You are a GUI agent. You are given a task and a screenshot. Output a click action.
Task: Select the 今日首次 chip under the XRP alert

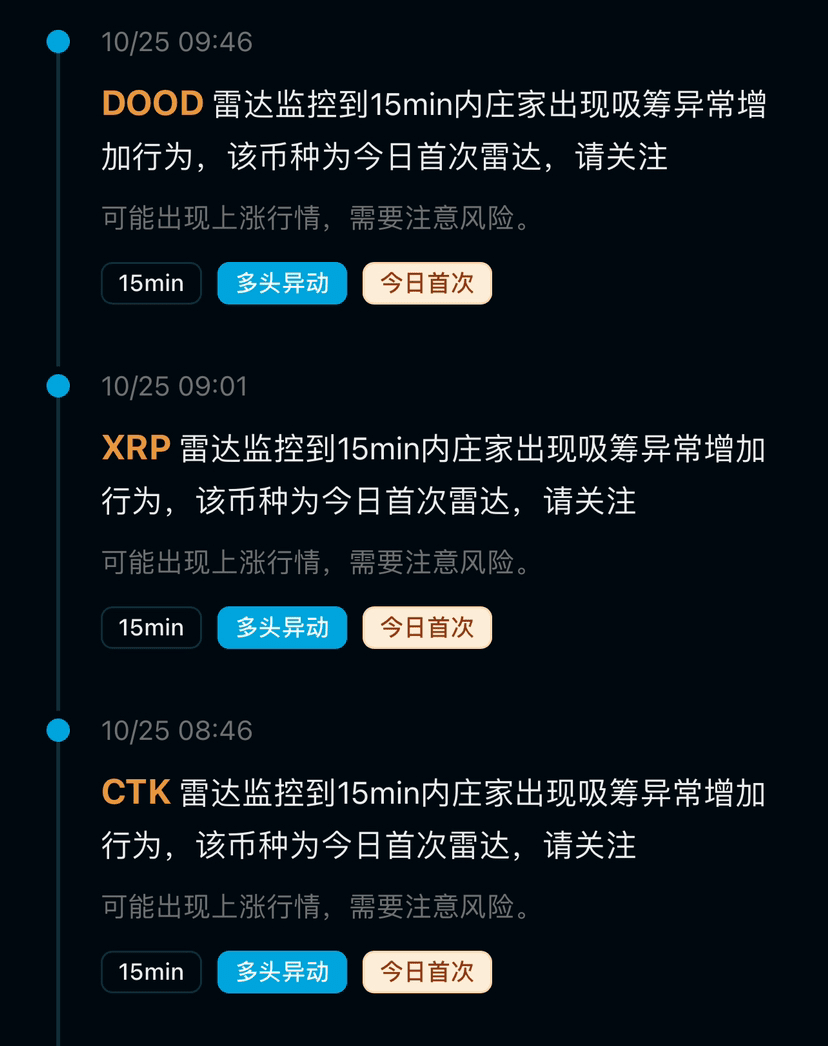427,628
